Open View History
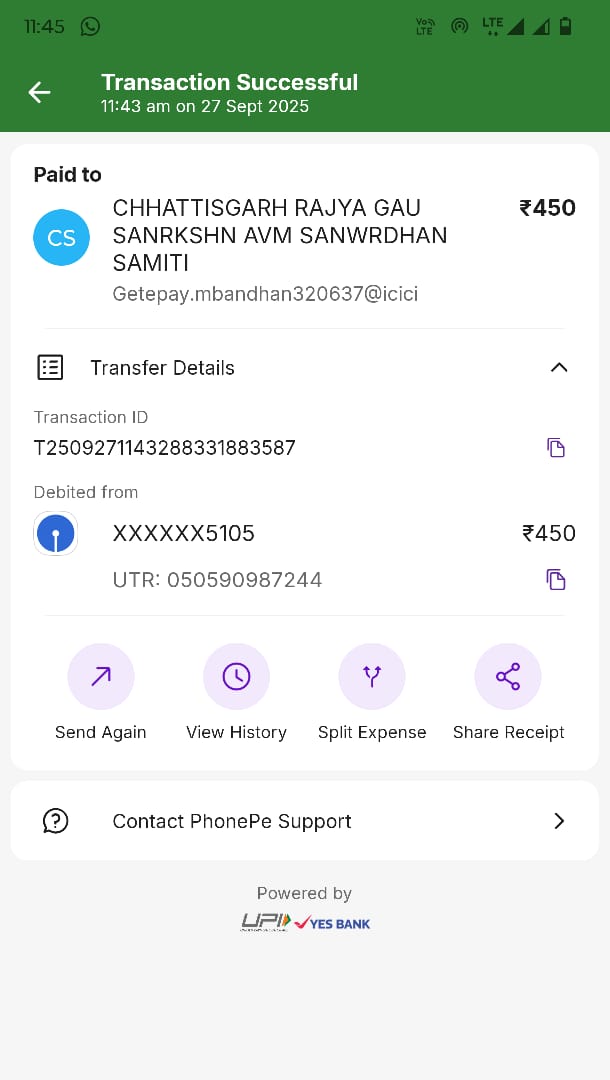Image resolution: width=610 pixels, height=1080 pixels. point(236,677)
